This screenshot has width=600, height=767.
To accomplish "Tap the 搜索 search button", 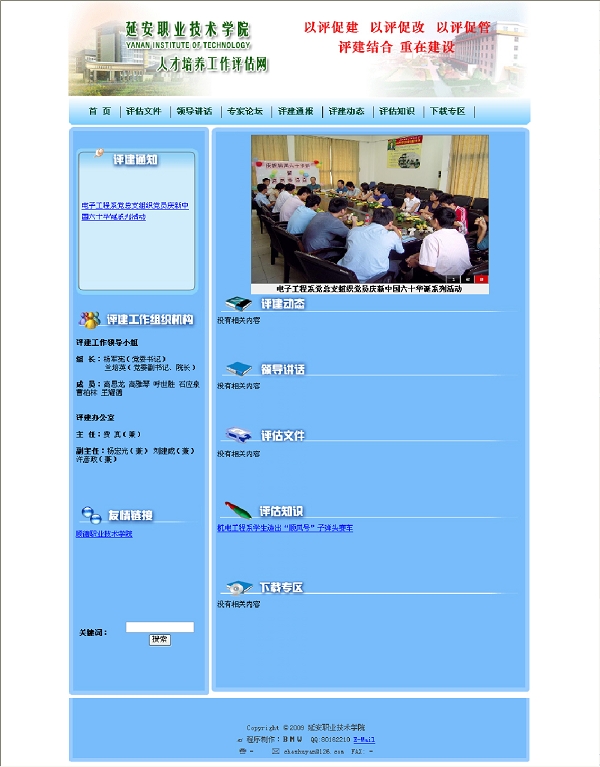I will click(159, 639).
